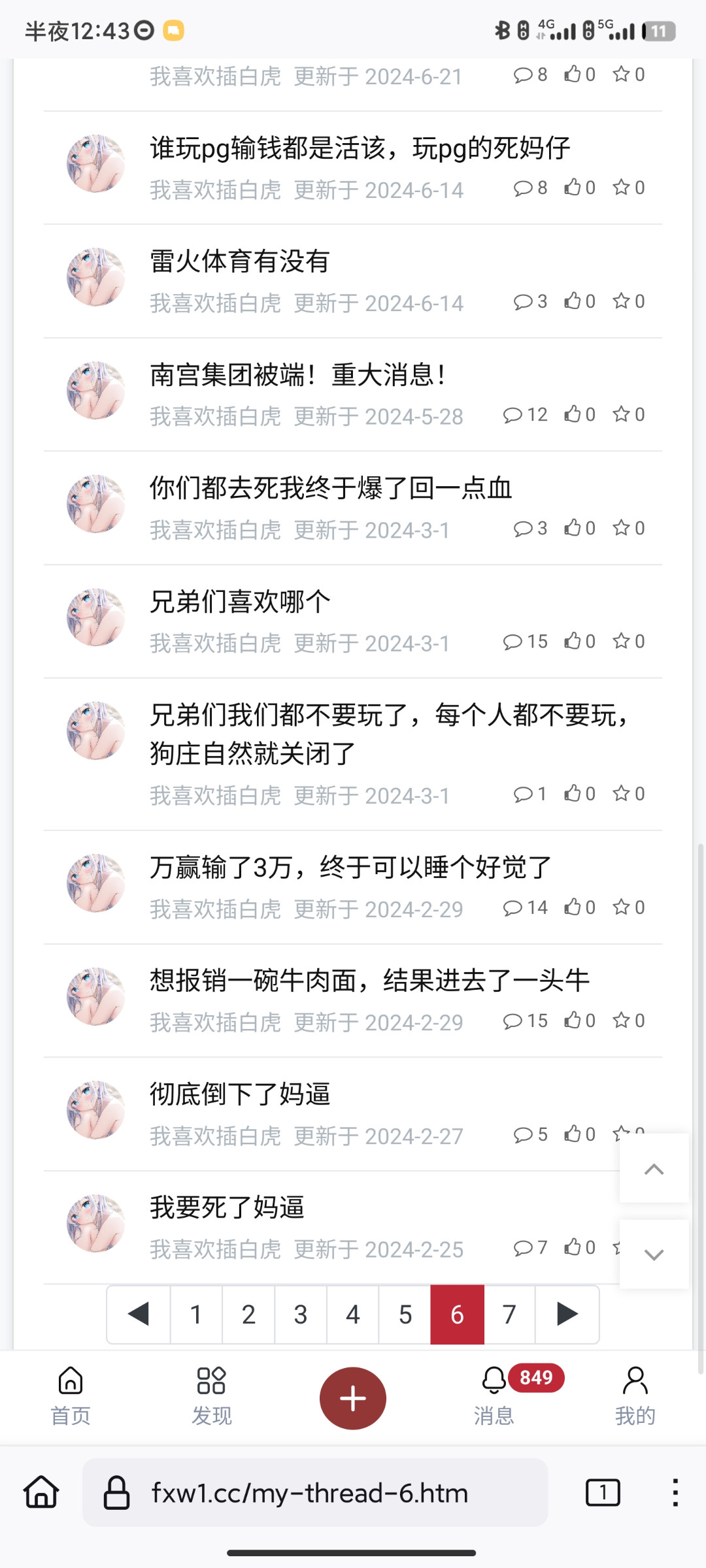Open the thread 想报销一碗牛肉面，结果进去了一头牛

click(x=369, y=981)
